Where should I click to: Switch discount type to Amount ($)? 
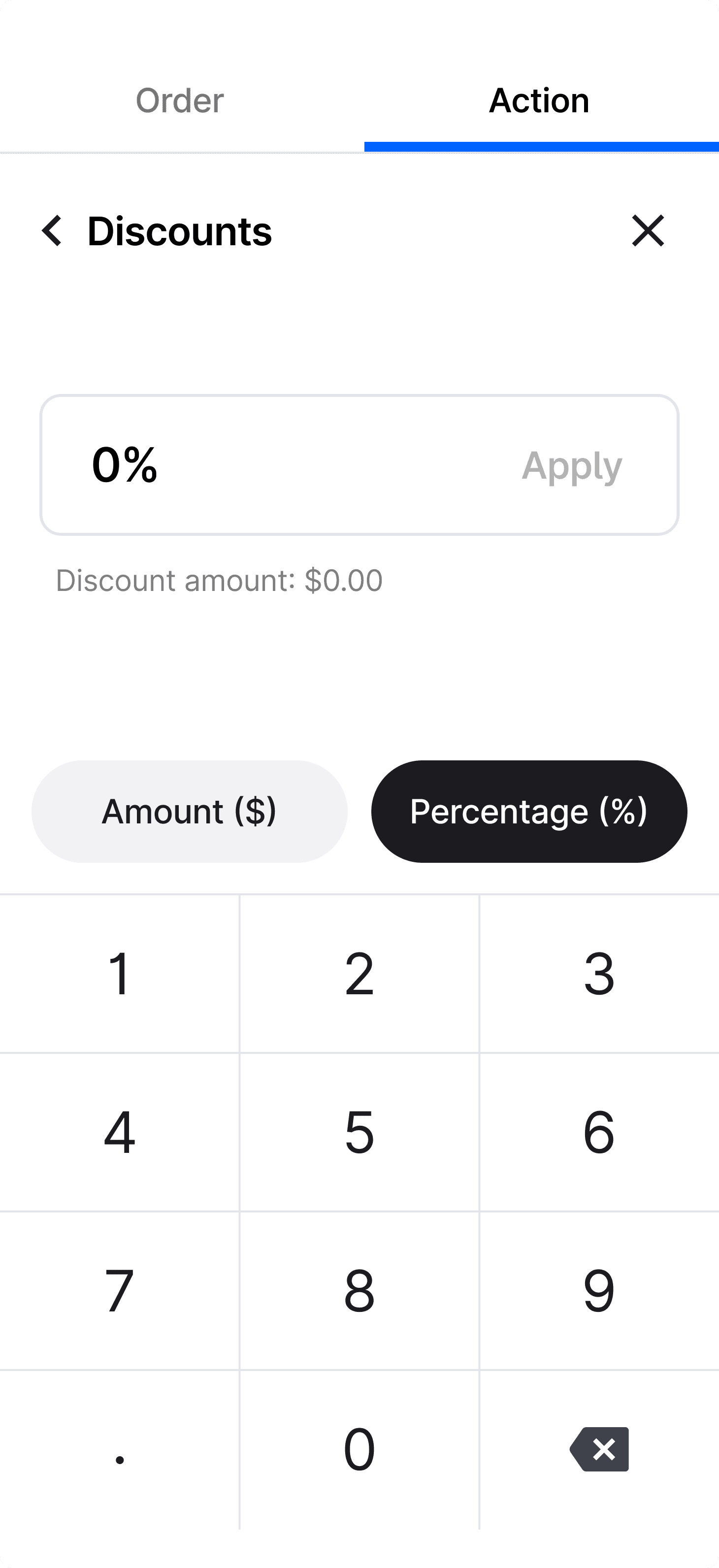(189, 812)
